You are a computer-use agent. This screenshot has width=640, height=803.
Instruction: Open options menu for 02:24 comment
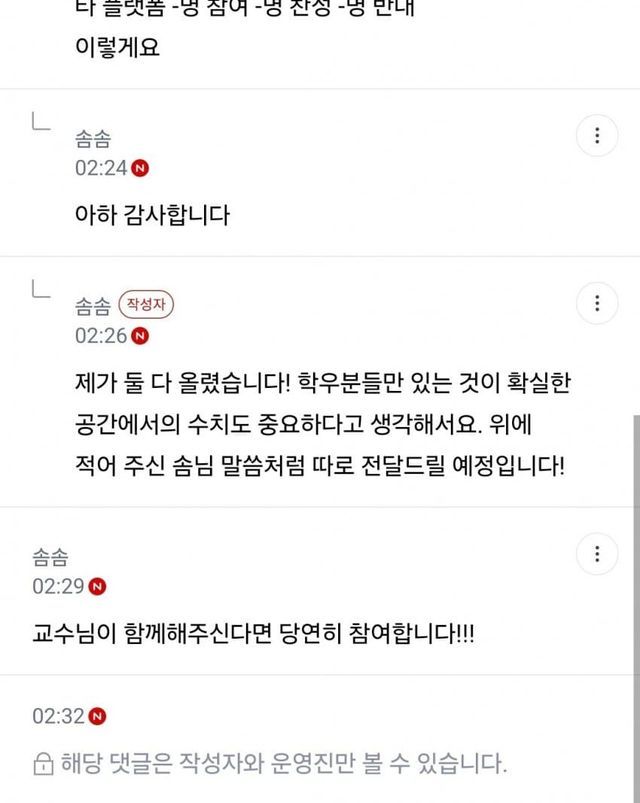[597, 136]
